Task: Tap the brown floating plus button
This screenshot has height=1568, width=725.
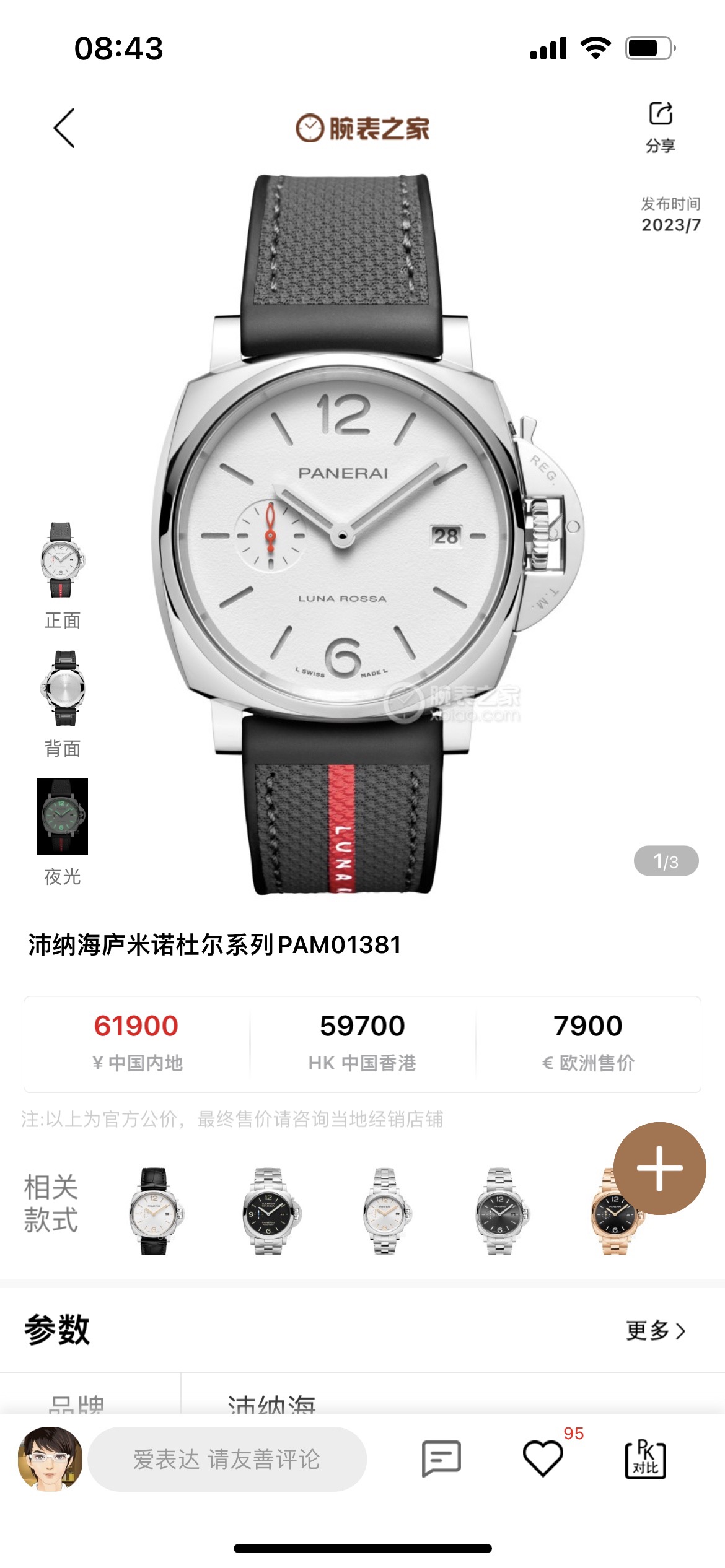Action: pos(659,1168)
